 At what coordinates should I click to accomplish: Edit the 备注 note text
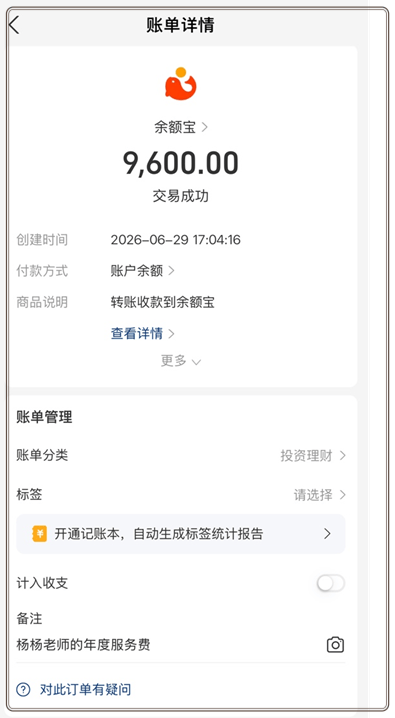tap(83, 645)
